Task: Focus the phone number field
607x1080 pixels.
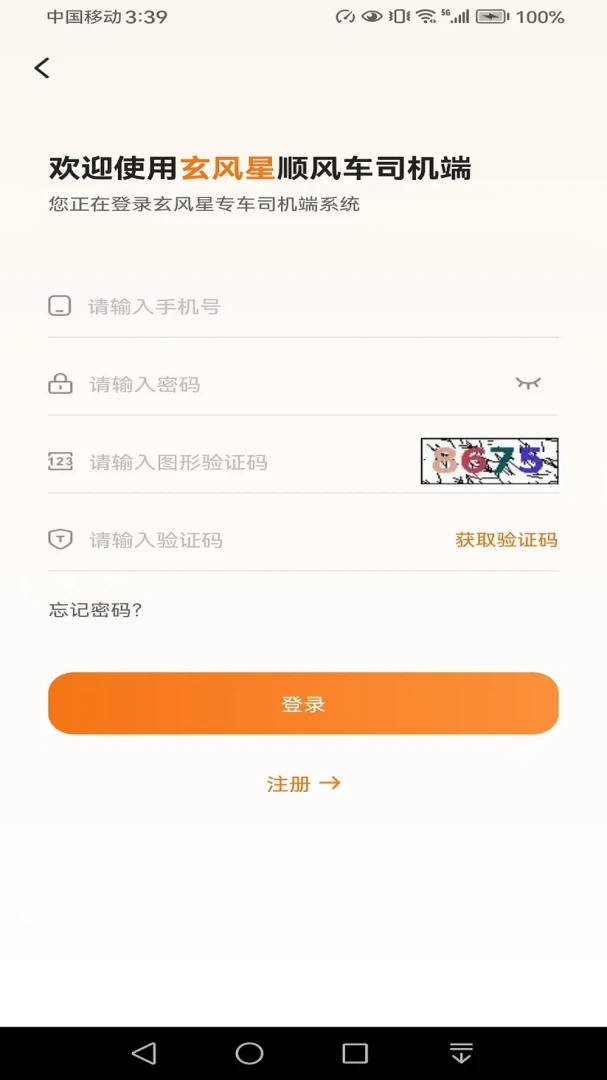Action: click(303, 307)
